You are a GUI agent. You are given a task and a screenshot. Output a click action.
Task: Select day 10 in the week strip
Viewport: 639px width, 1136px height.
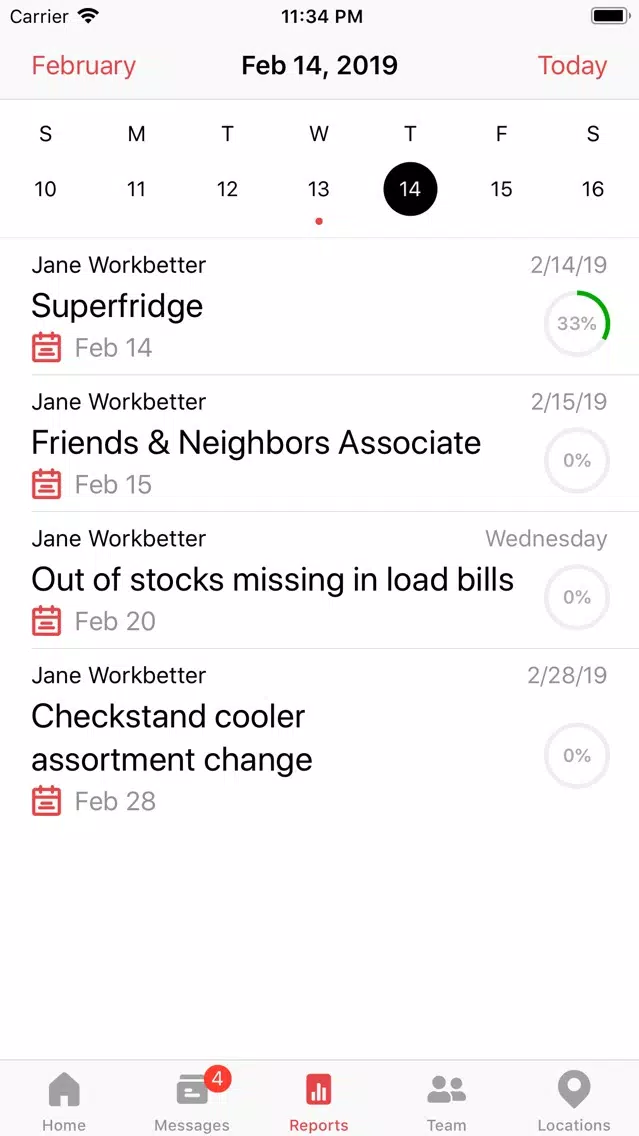coord(45,189)
